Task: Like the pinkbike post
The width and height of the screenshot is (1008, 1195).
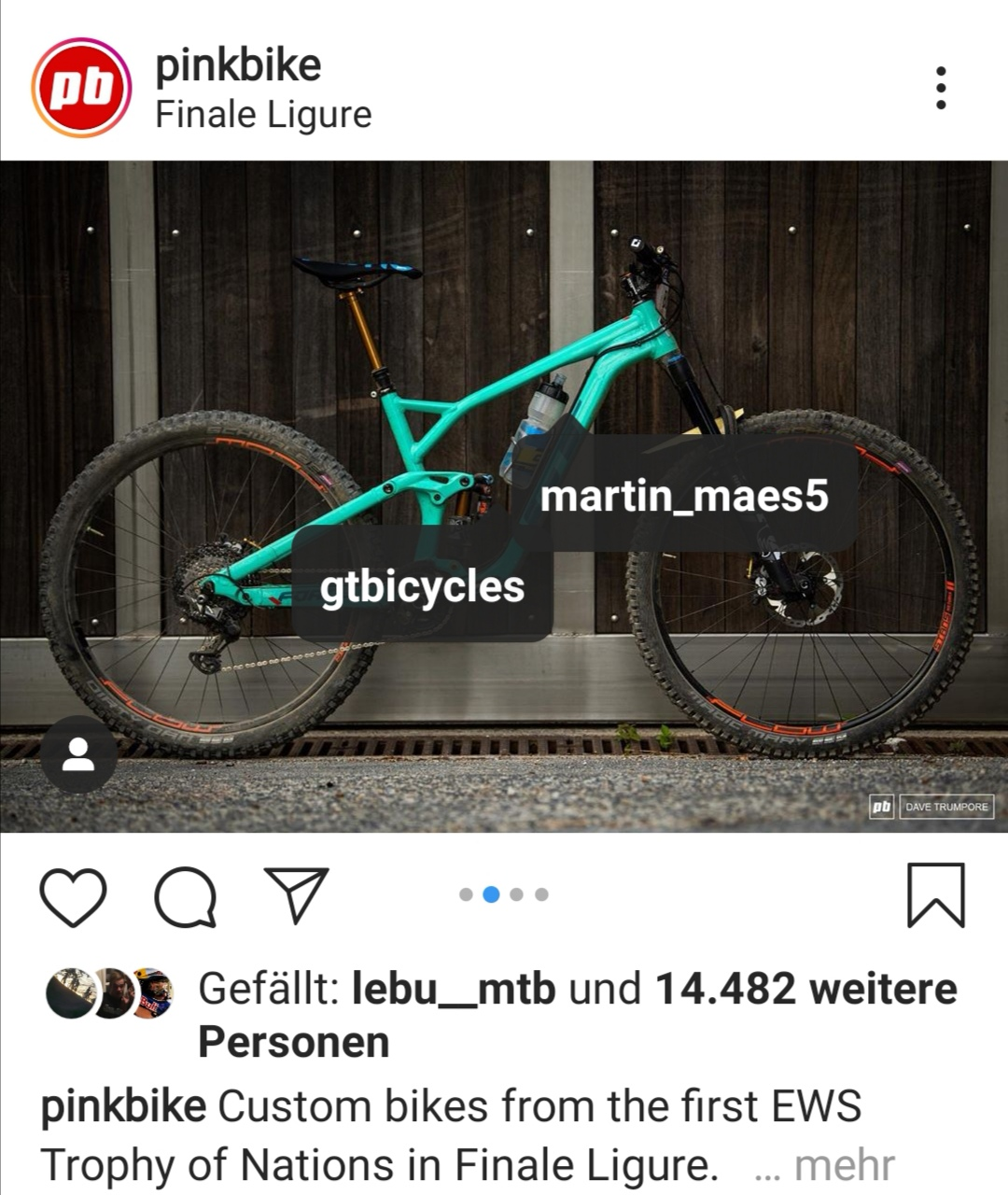Action: (x=73, y=895)
